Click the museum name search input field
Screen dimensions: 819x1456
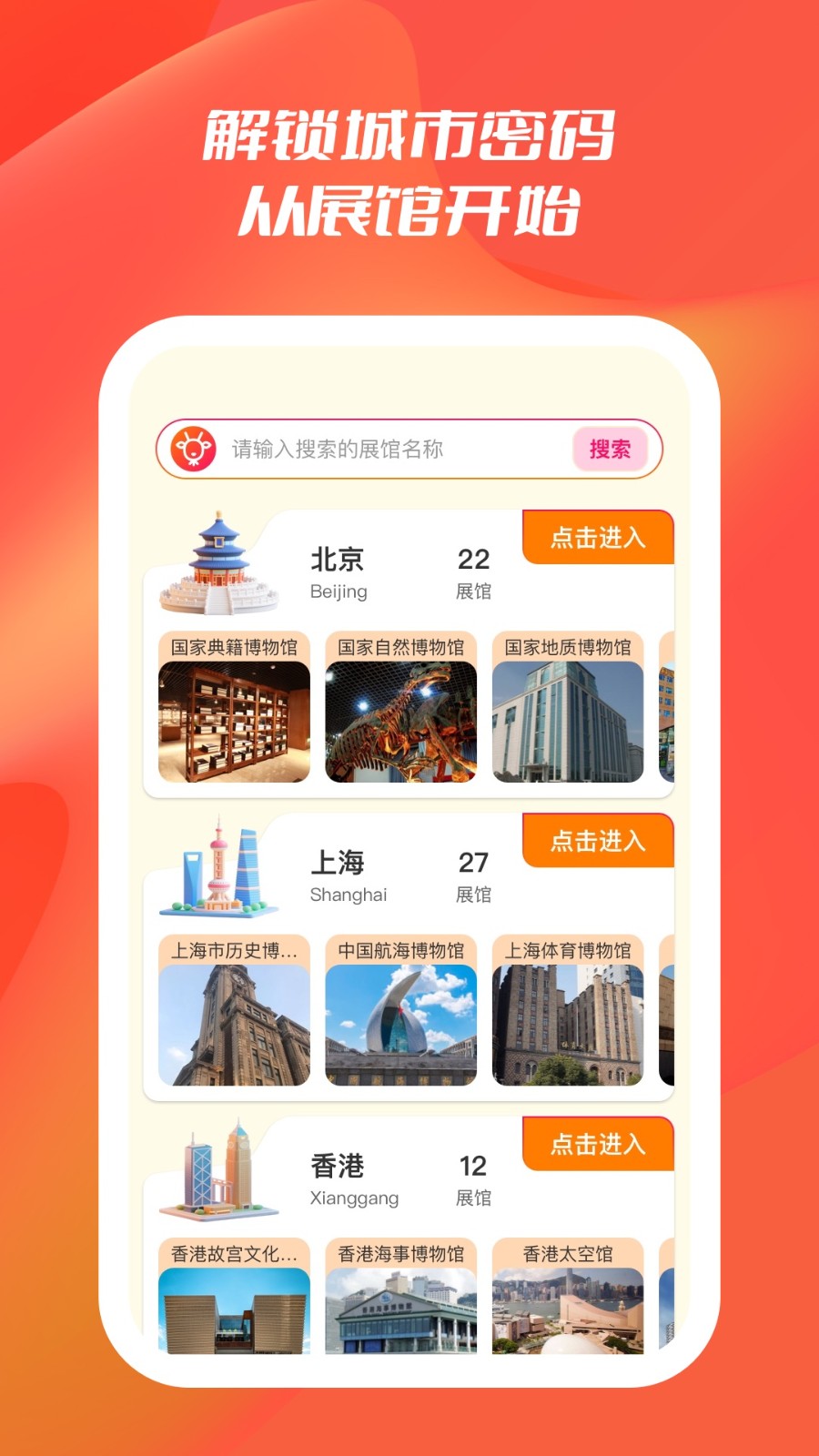click(382, 449)
